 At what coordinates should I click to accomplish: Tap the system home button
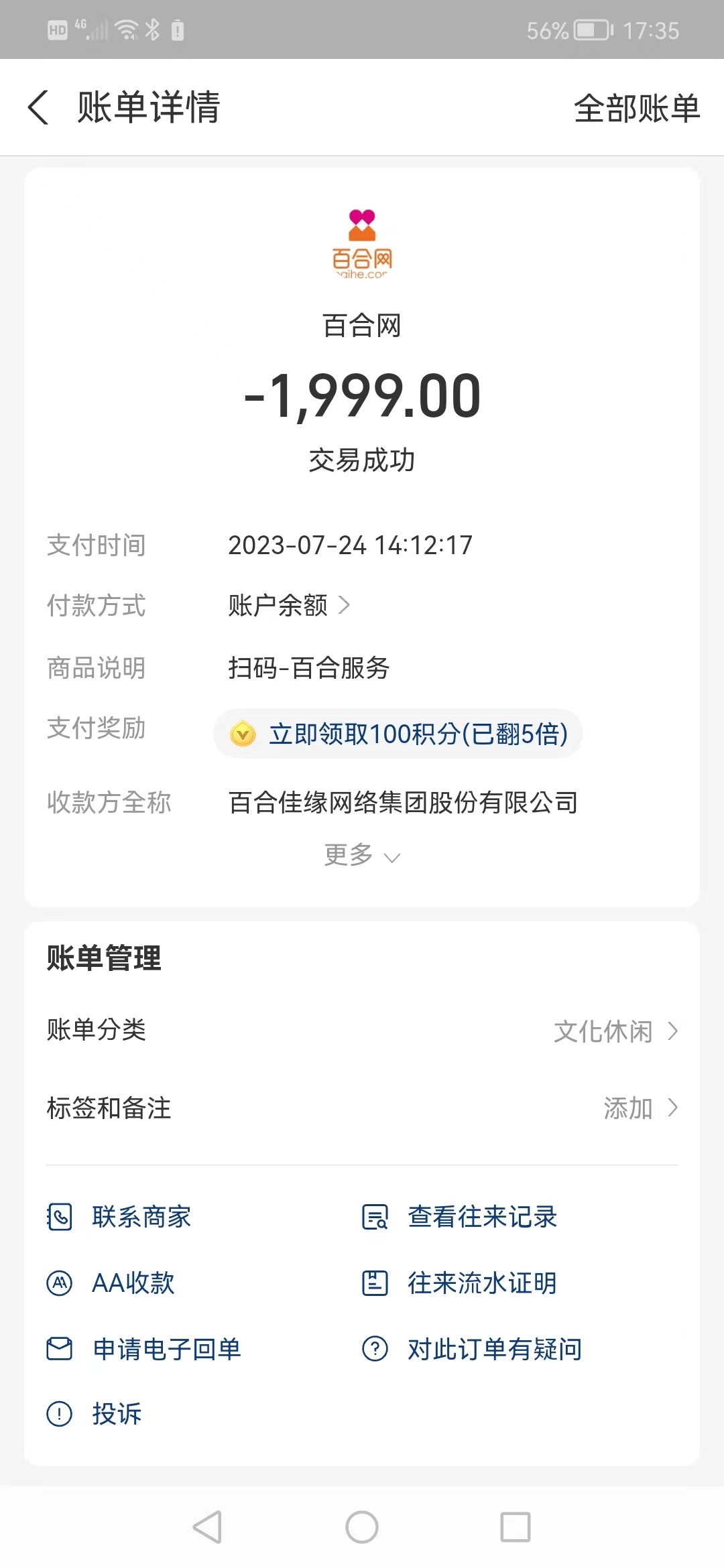362,1527
